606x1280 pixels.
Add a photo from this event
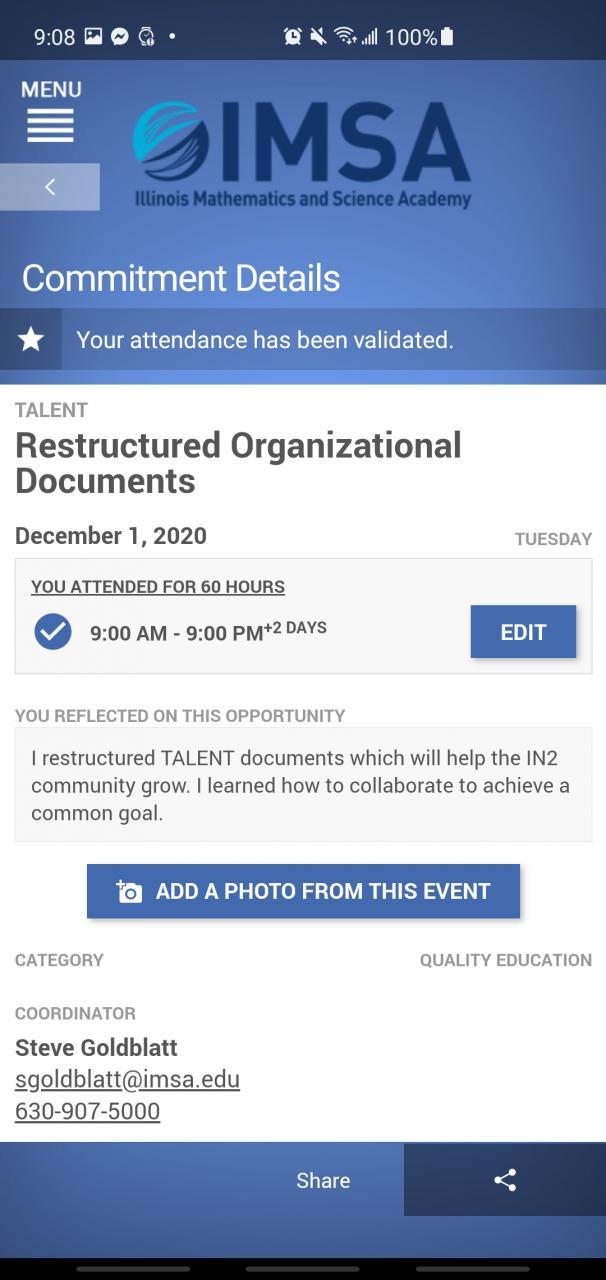click(x=303, y=891)
